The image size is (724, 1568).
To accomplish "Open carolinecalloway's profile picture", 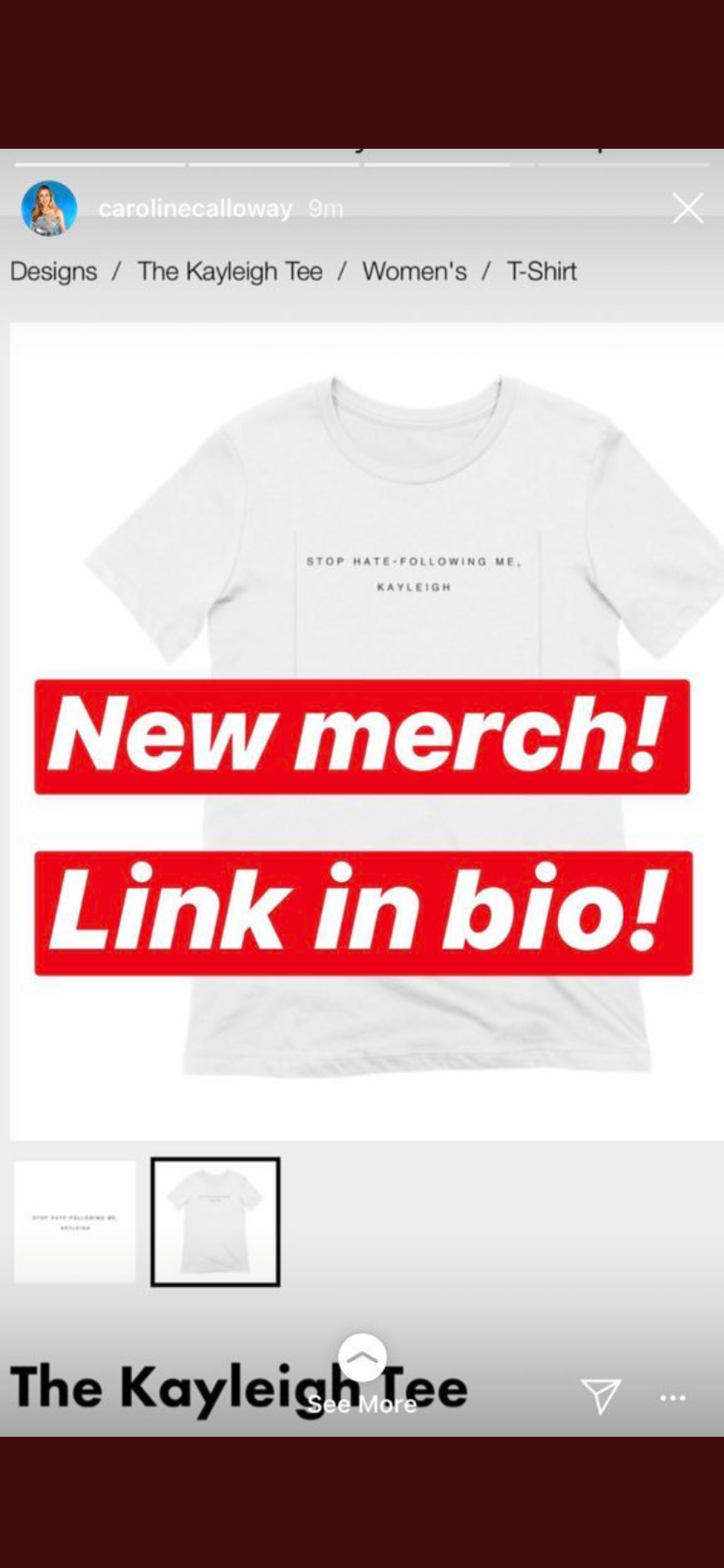I will [49, 208].
